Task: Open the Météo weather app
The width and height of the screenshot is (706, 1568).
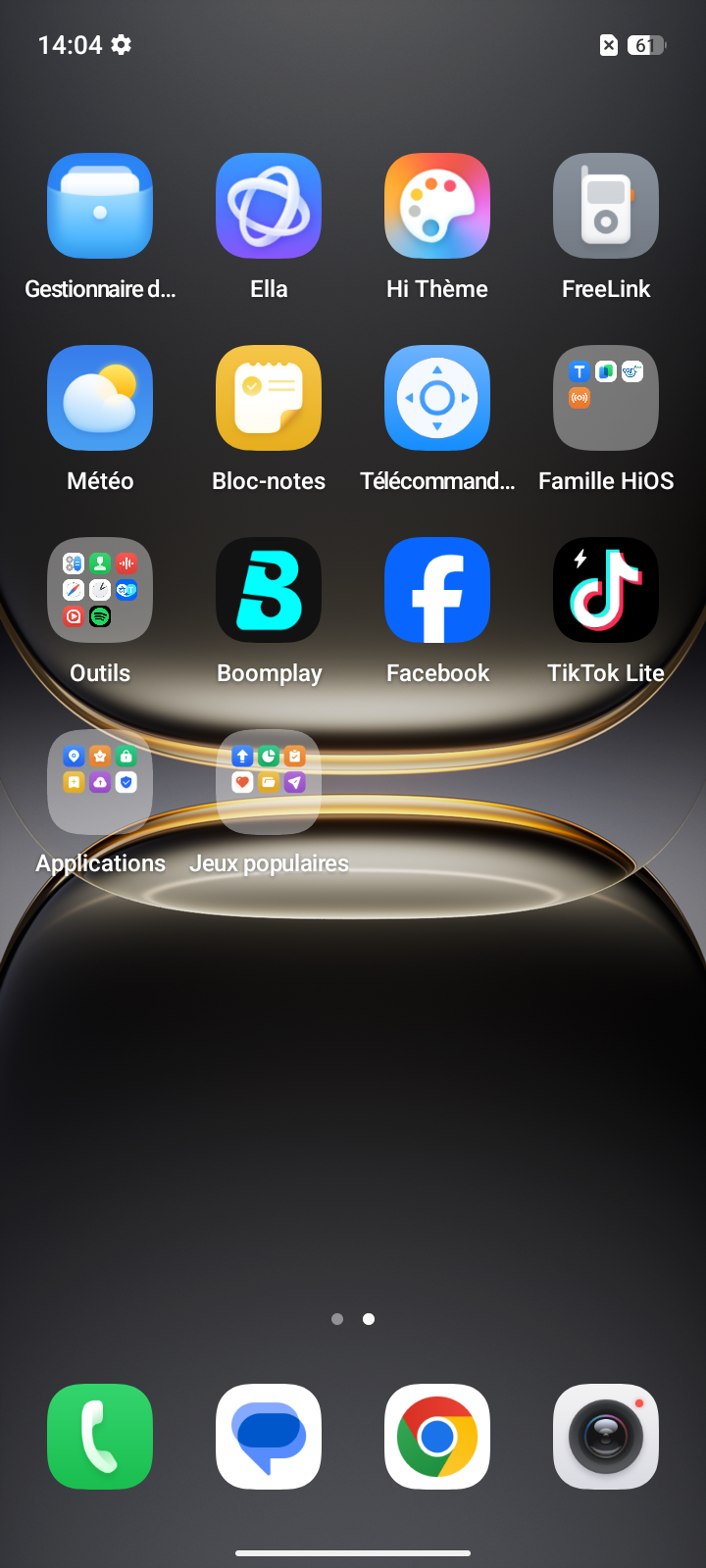Action: [x=100, y=398]
